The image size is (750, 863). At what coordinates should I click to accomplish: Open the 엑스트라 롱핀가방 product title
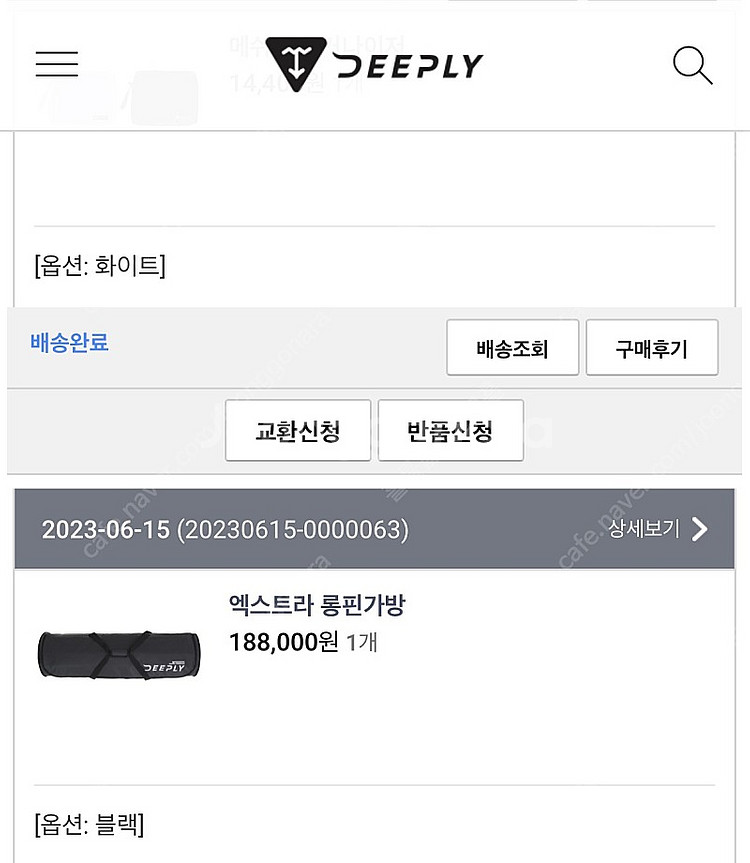point(317,605)
